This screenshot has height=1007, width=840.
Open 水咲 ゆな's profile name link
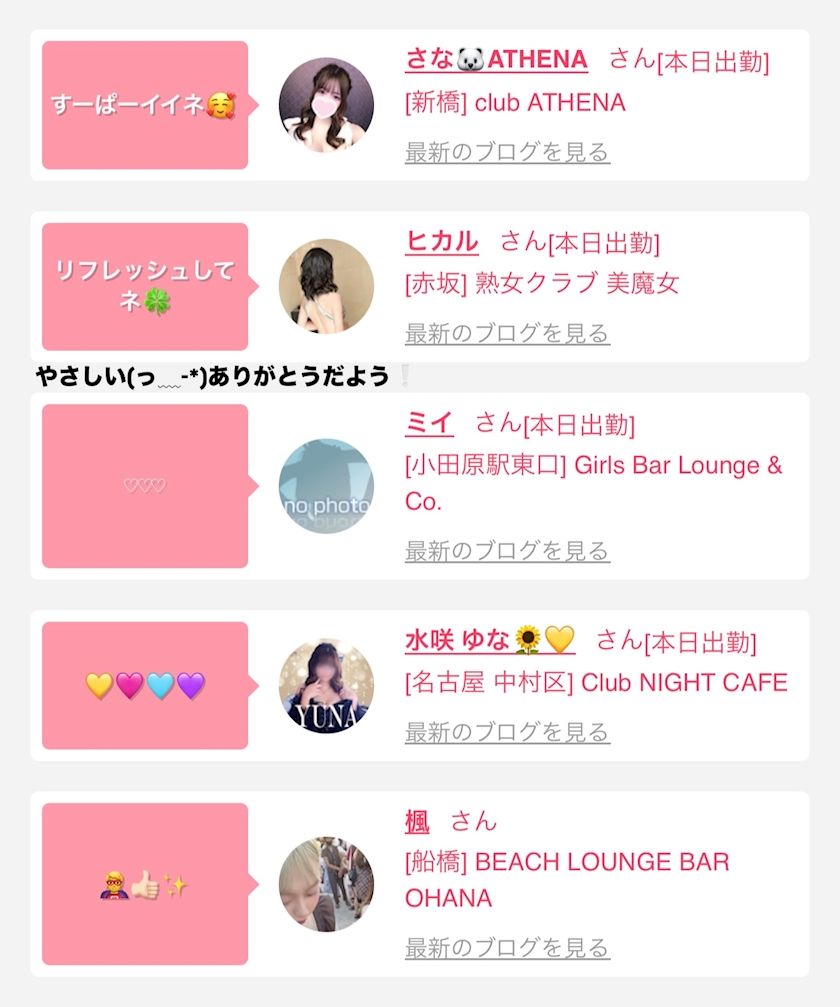coord(490,640)
